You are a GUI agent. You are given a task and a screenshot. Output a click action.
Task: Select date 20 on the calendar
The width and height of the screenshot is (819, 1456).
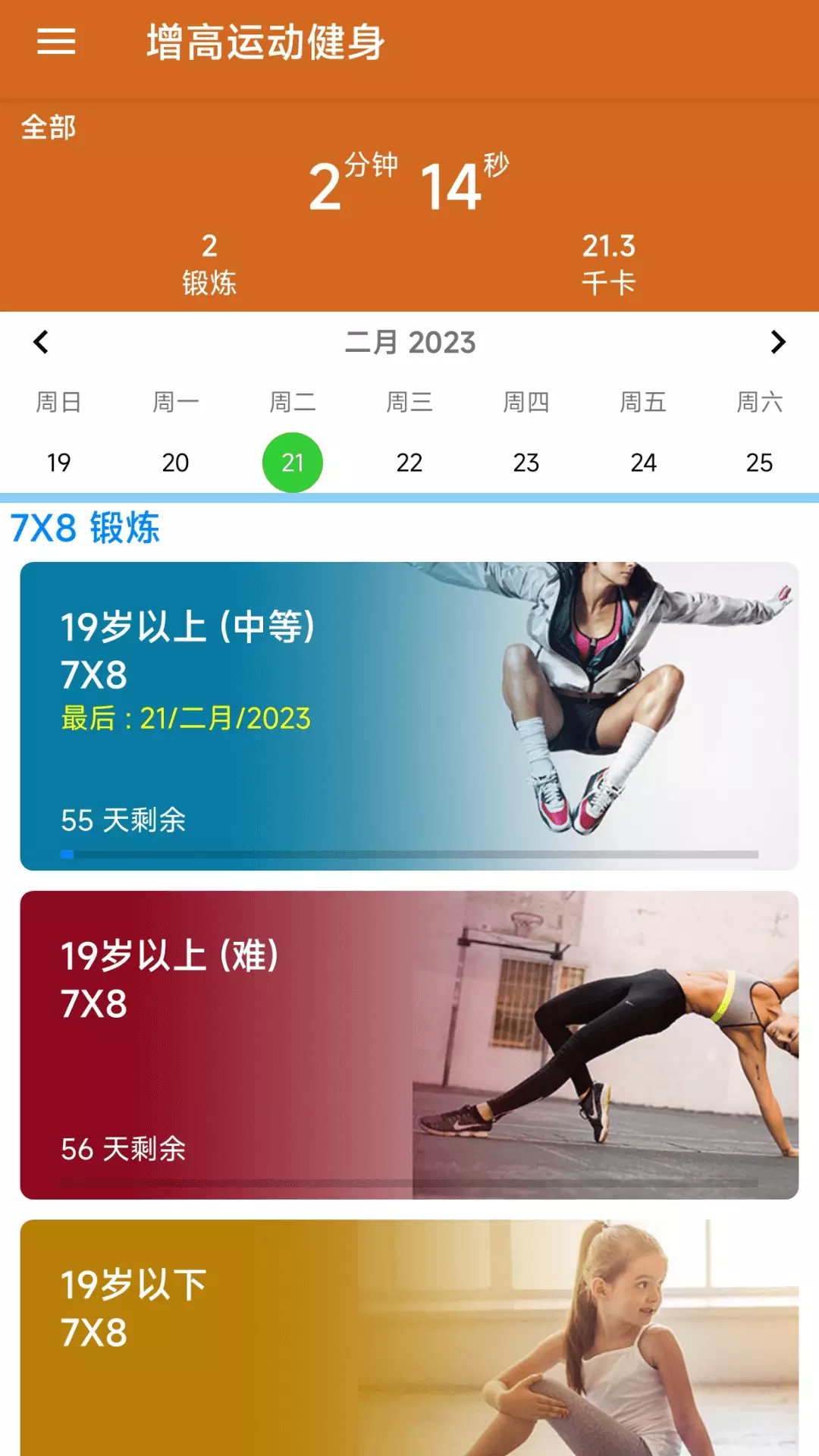pos(175,463)
